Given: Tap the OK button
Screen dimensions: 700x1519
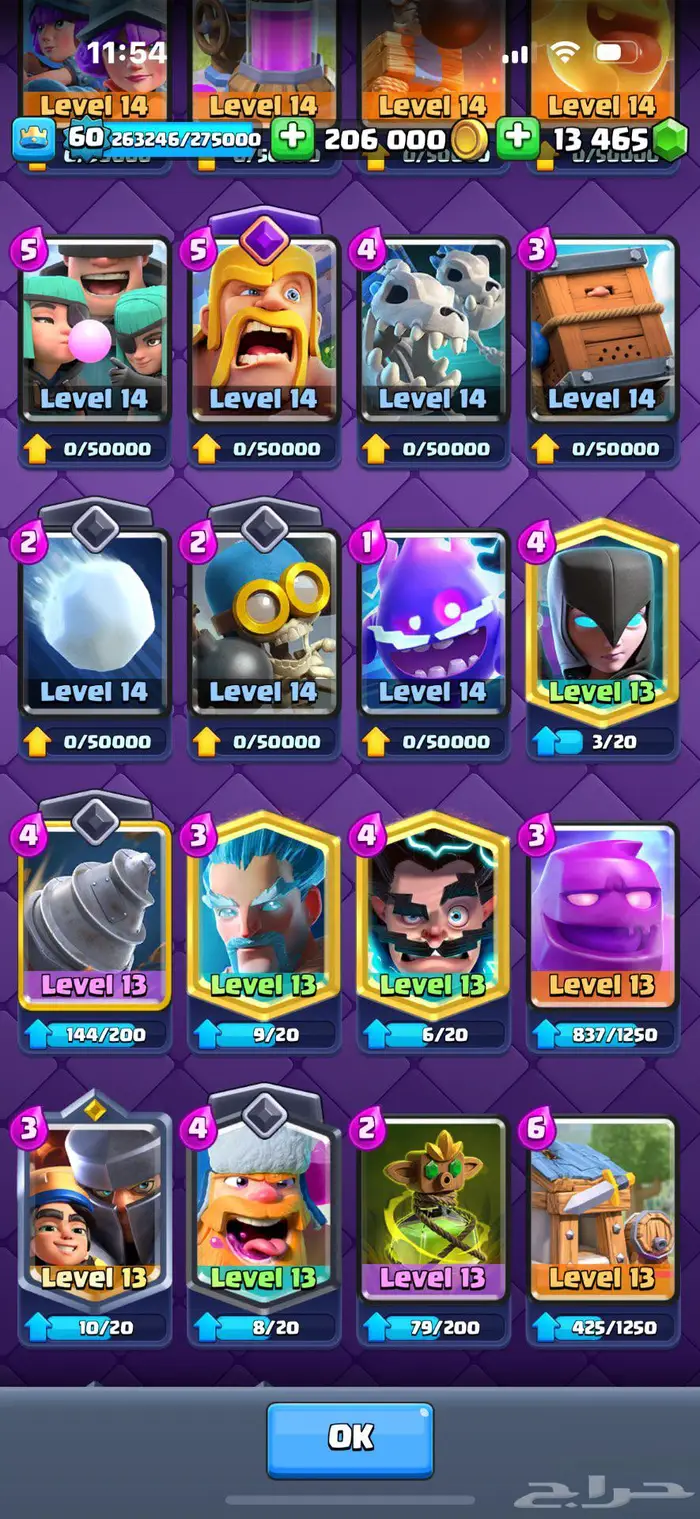Looking at the screenshot, I should pos(349,1438).
